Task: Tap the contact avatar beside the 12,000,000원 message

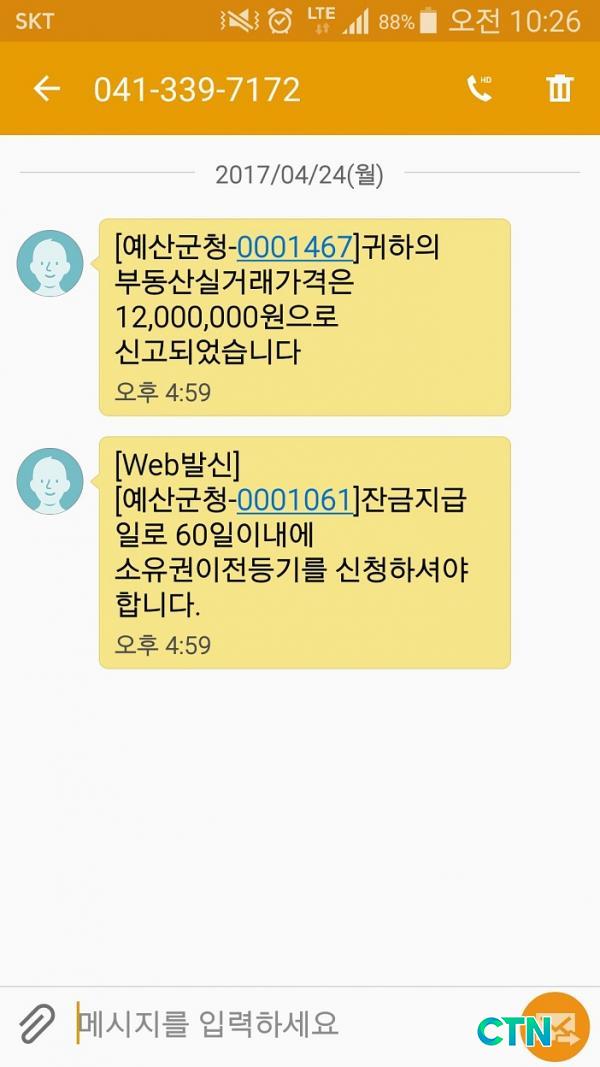Action: (50, 263)
